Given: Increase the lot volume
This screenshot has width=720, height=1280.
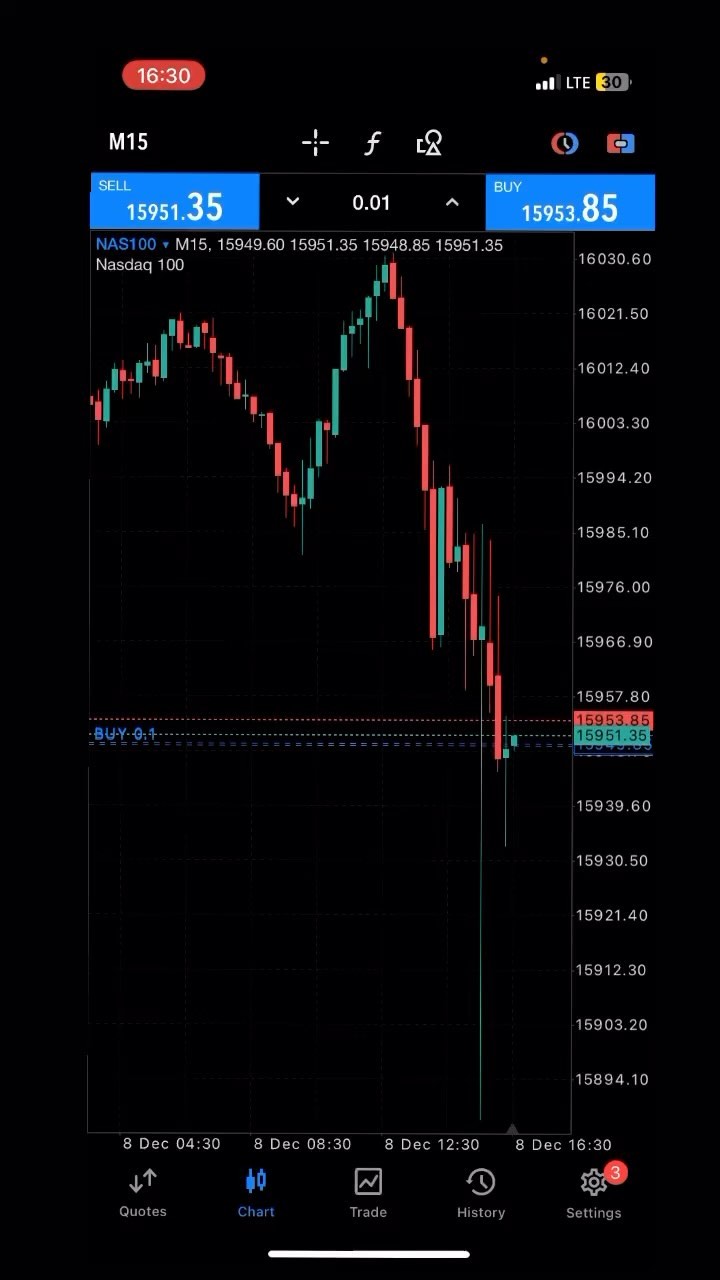Looking at the screenshot, I should coord(452,202).
